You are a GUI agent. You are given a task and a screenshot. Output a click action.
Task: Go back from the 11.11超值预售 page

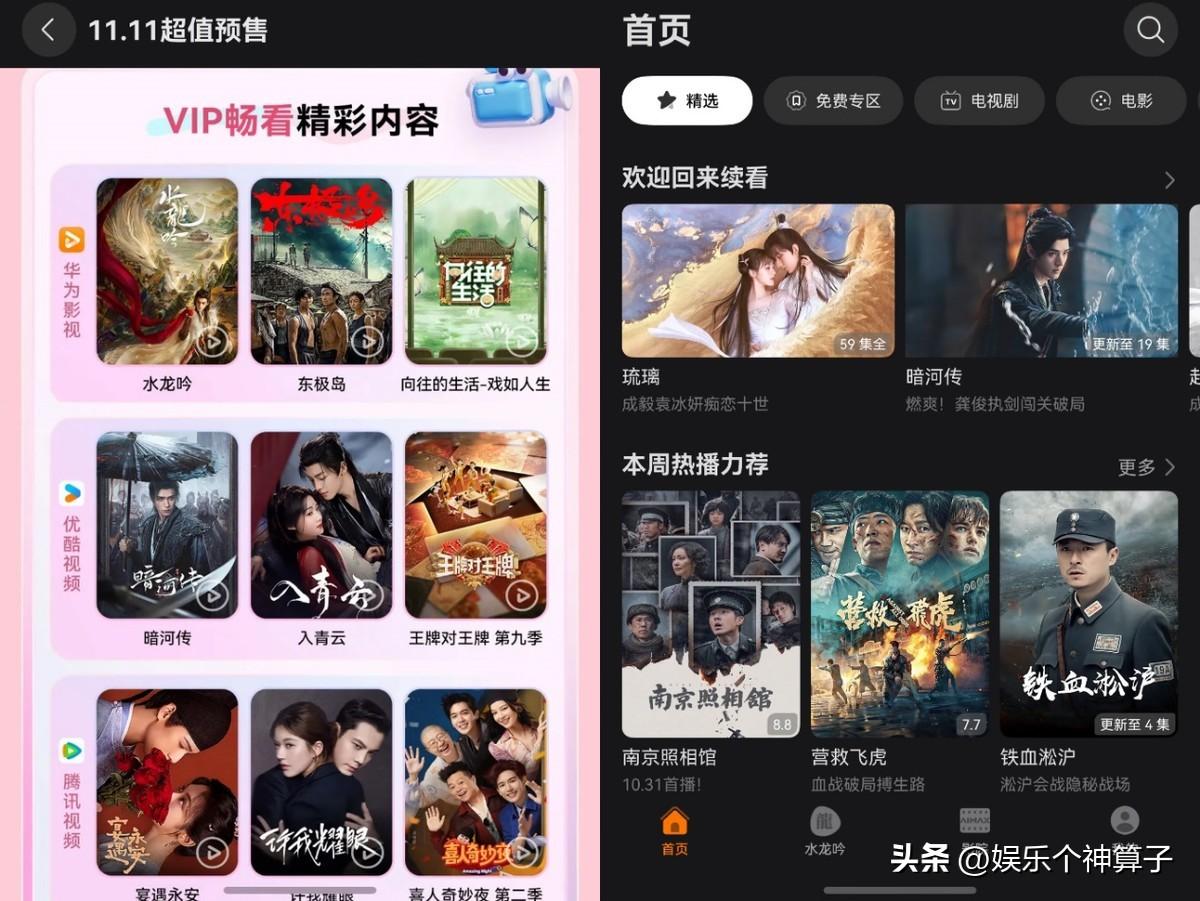pyautogui.click(x=48, y=30)
